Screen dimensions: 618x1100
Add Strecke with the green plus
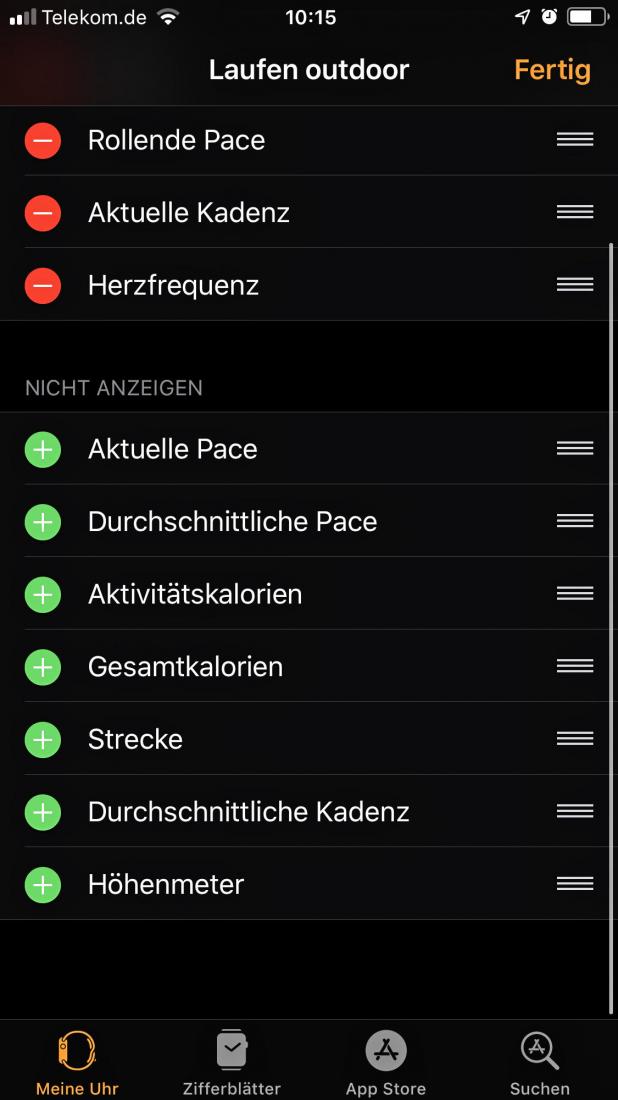pyautogui.click(x=43, y=739)
